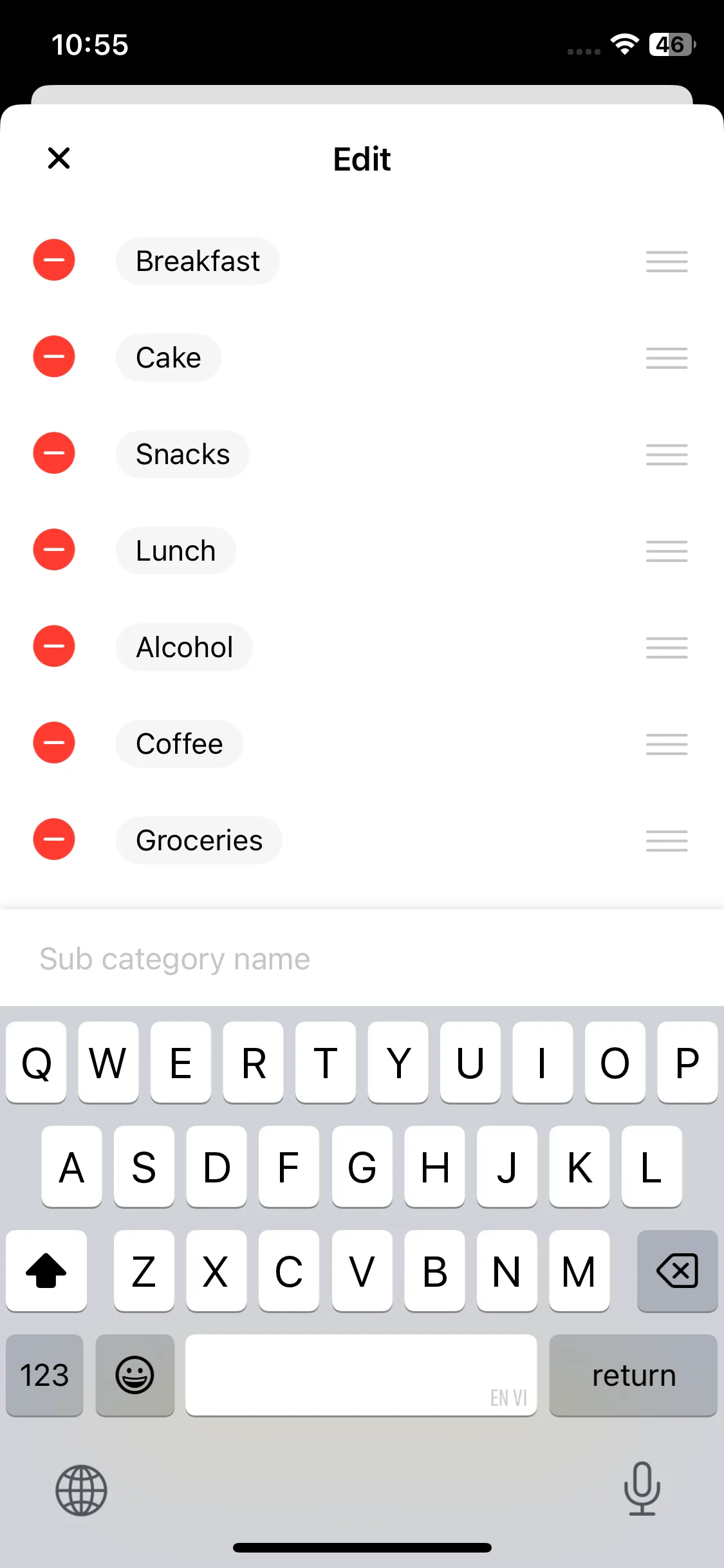Remove the Breakfast sub category
724x1568 pixels.
pos(54,261)
